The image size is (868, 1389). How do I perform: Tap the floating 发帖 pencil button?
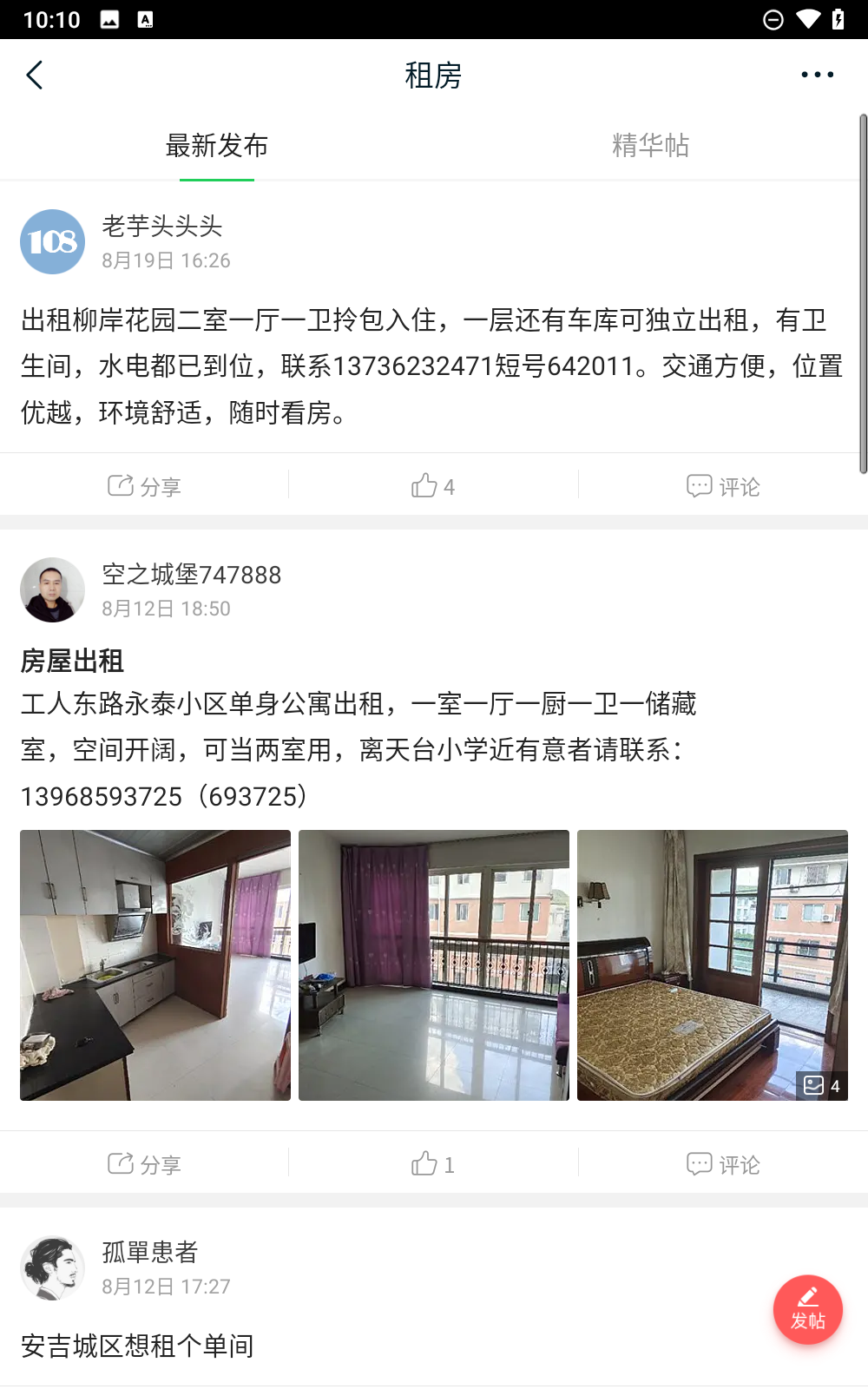coord(807,1311)
